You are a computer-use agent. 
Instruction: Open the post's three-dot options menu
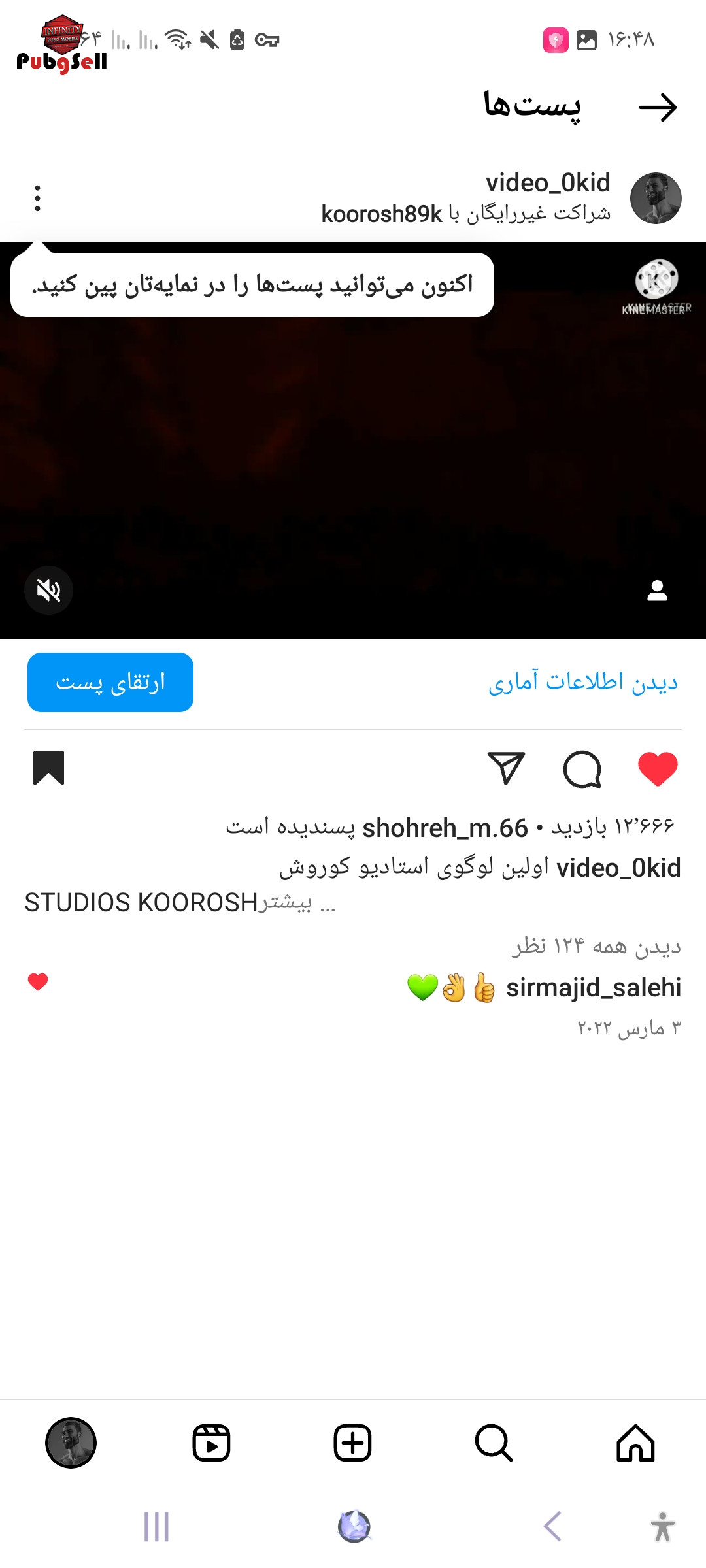click(x=38, y=198)
